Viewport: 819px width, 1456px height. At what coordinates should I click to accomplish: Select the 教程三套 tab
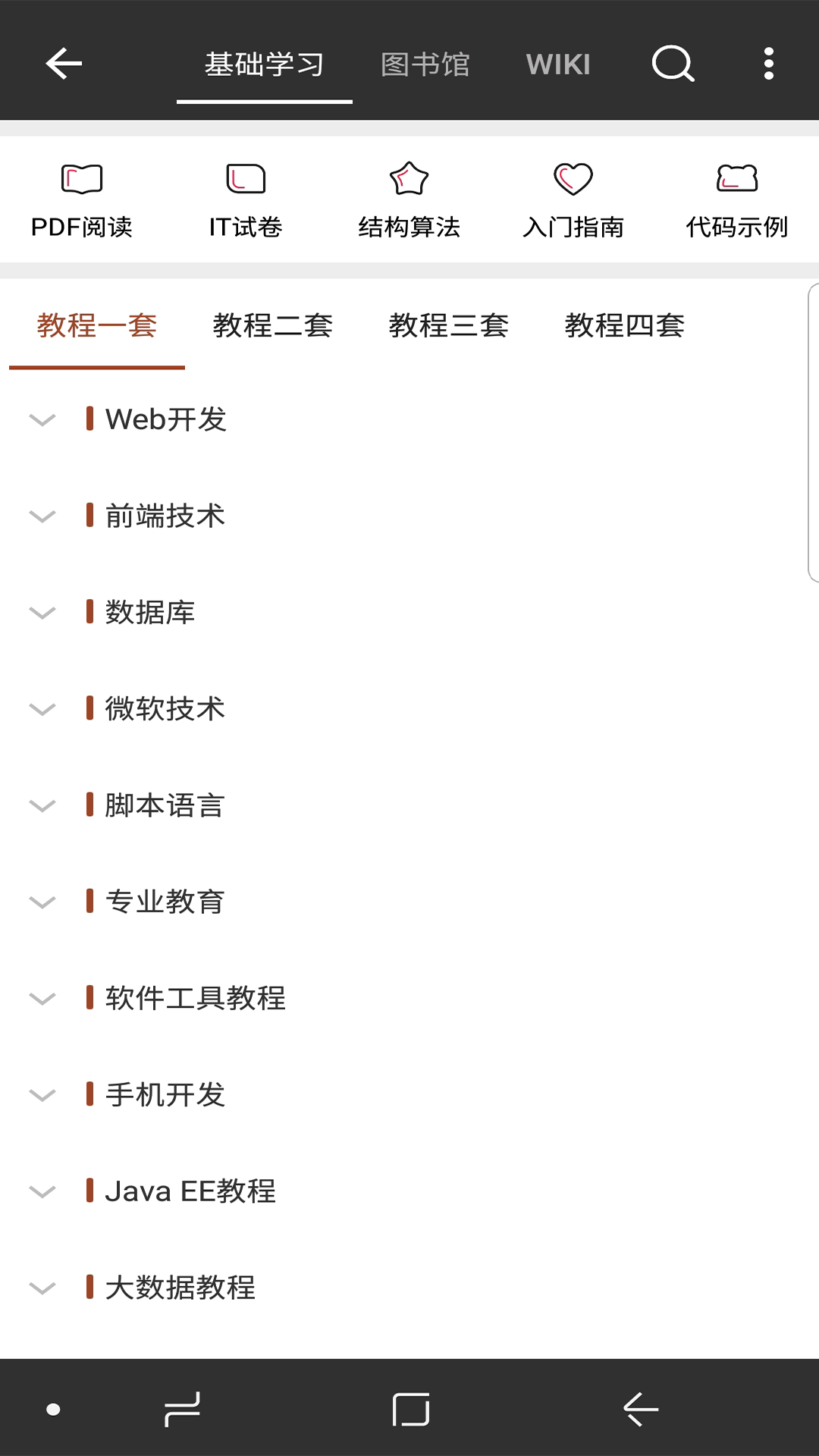(x=449, y=326)
